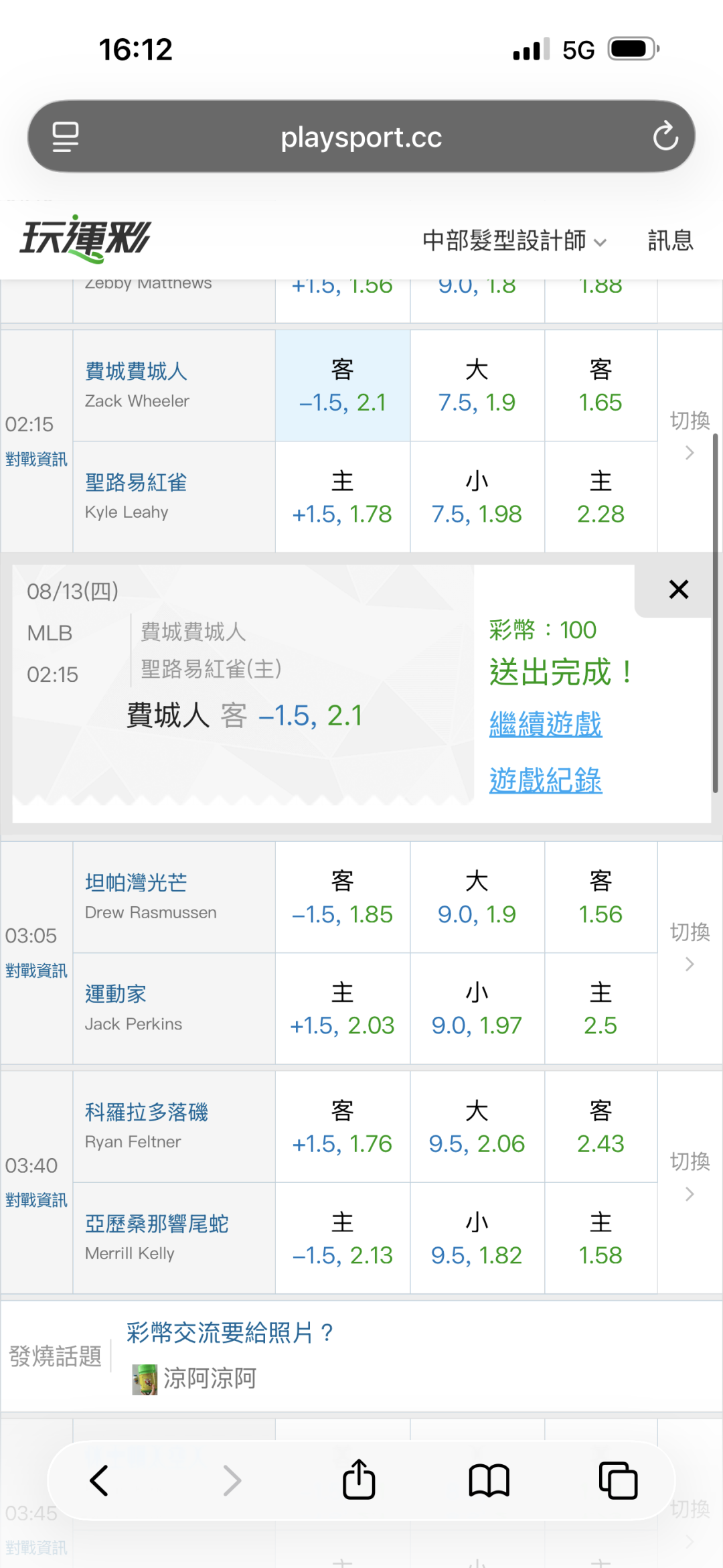This screenshot has width=723, height=1568.
Task: Expand the 中部髮型設計師 account dropdown
Action: pyautogui.click(x=514, y=240)
